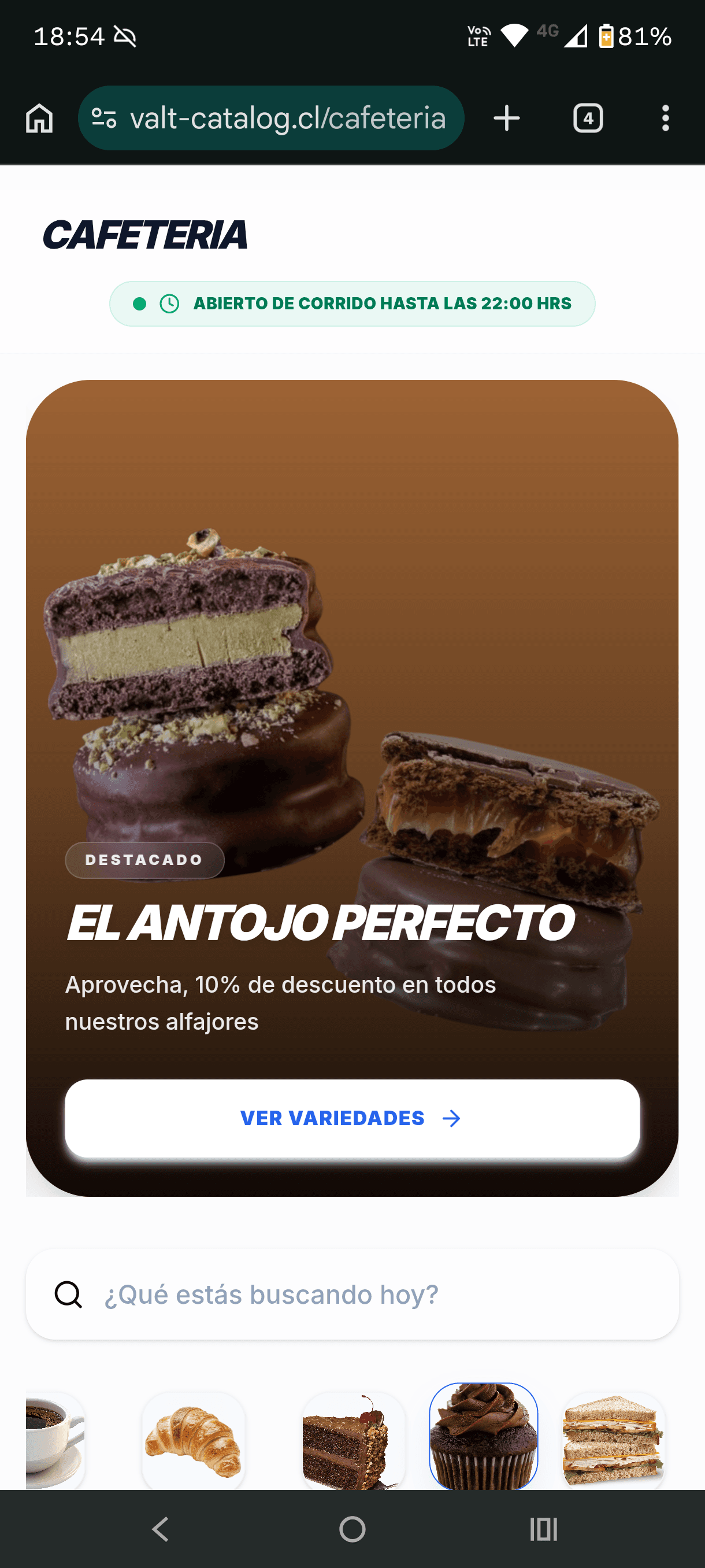This screenshot has height=1568, width=705.
Task: Choose the chocolate cake slice category
Action: click(353, 1441)
